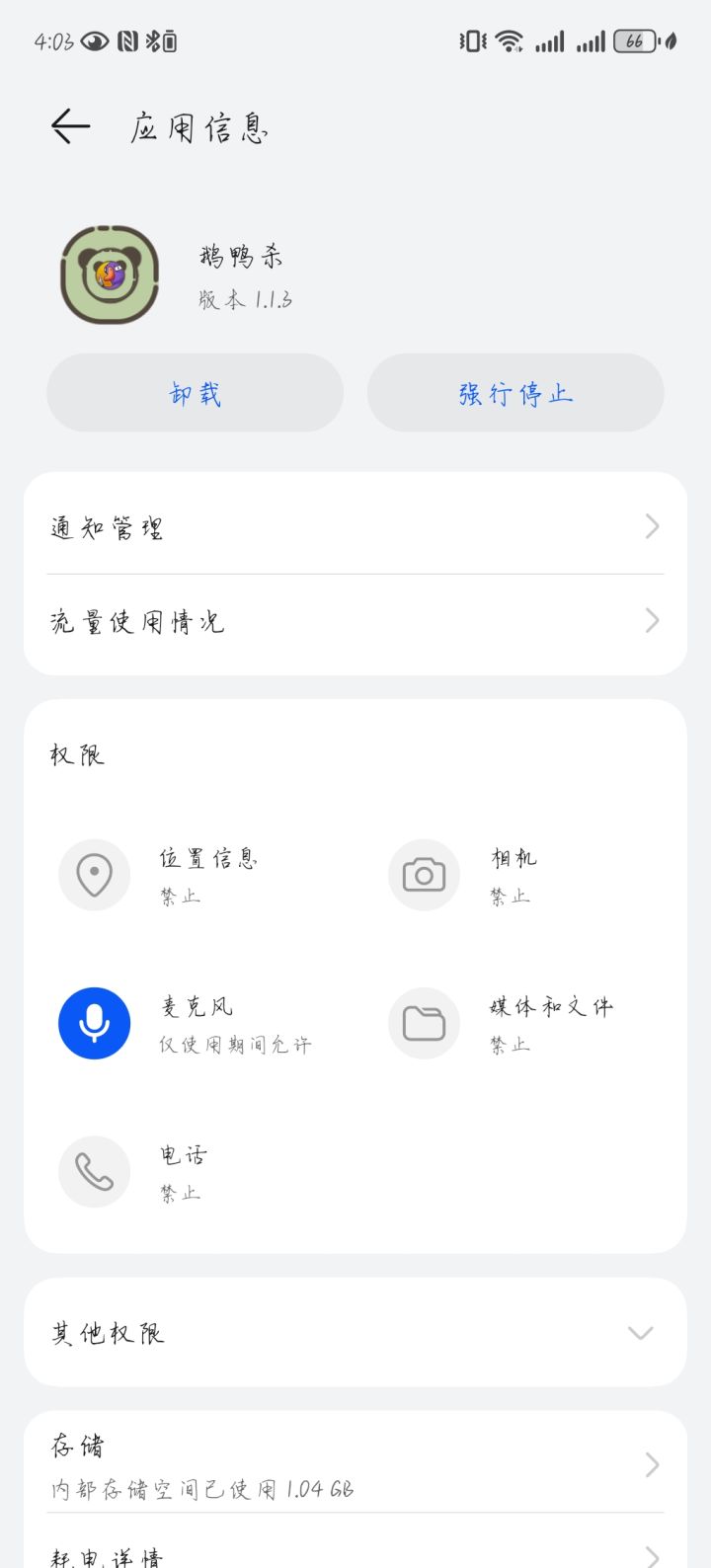Viewport: 711px width, 1568px height.
Task: Tap the camera permission 相机 icon
Action: point(424,875)
